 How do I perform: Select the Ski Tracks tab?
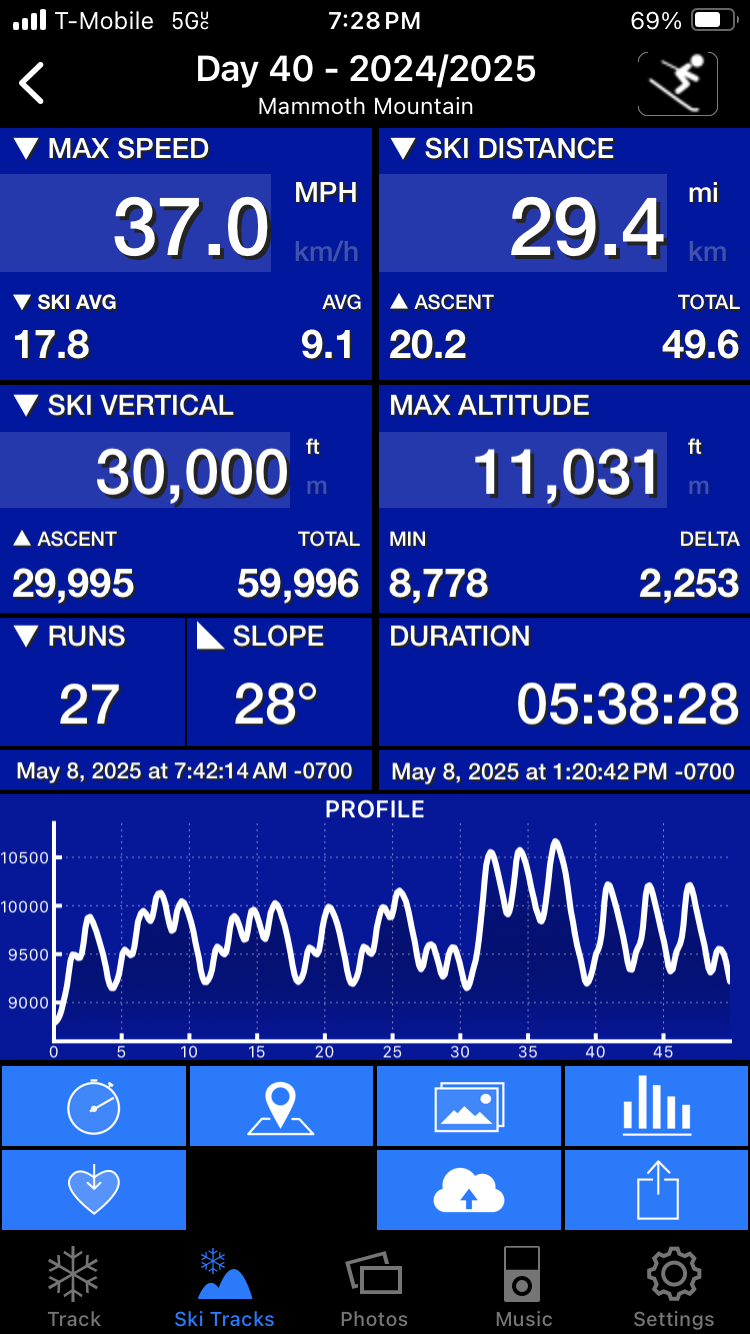(224, 1287)
